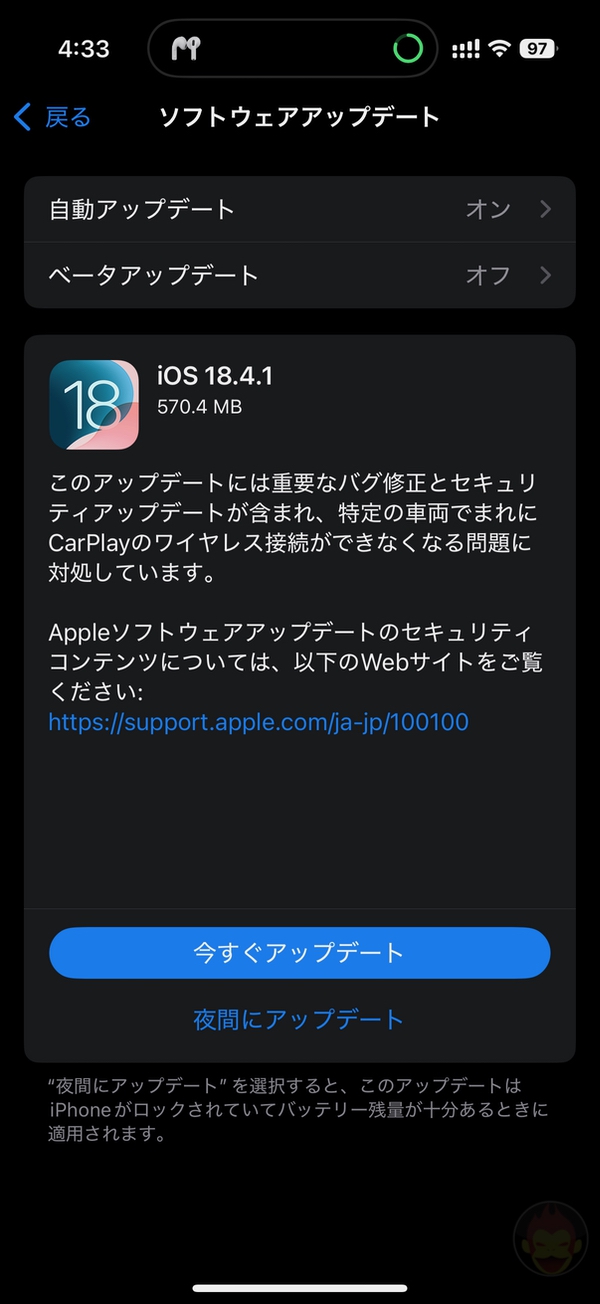Tap 今すぐアップデート to update now
Viewport: 600px width, 1304px height.
point(299,952)
